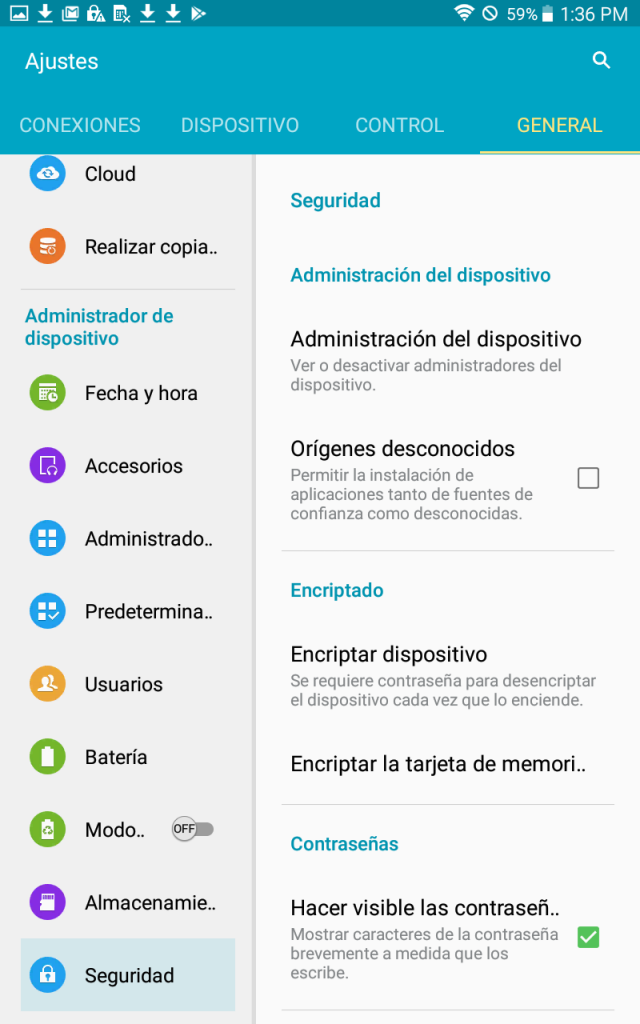Image resolution: width=640 pixels, height=1024 pixels.
Task: Open Accesorios settings
Action: pyautogui.click(x=128, y=466)
